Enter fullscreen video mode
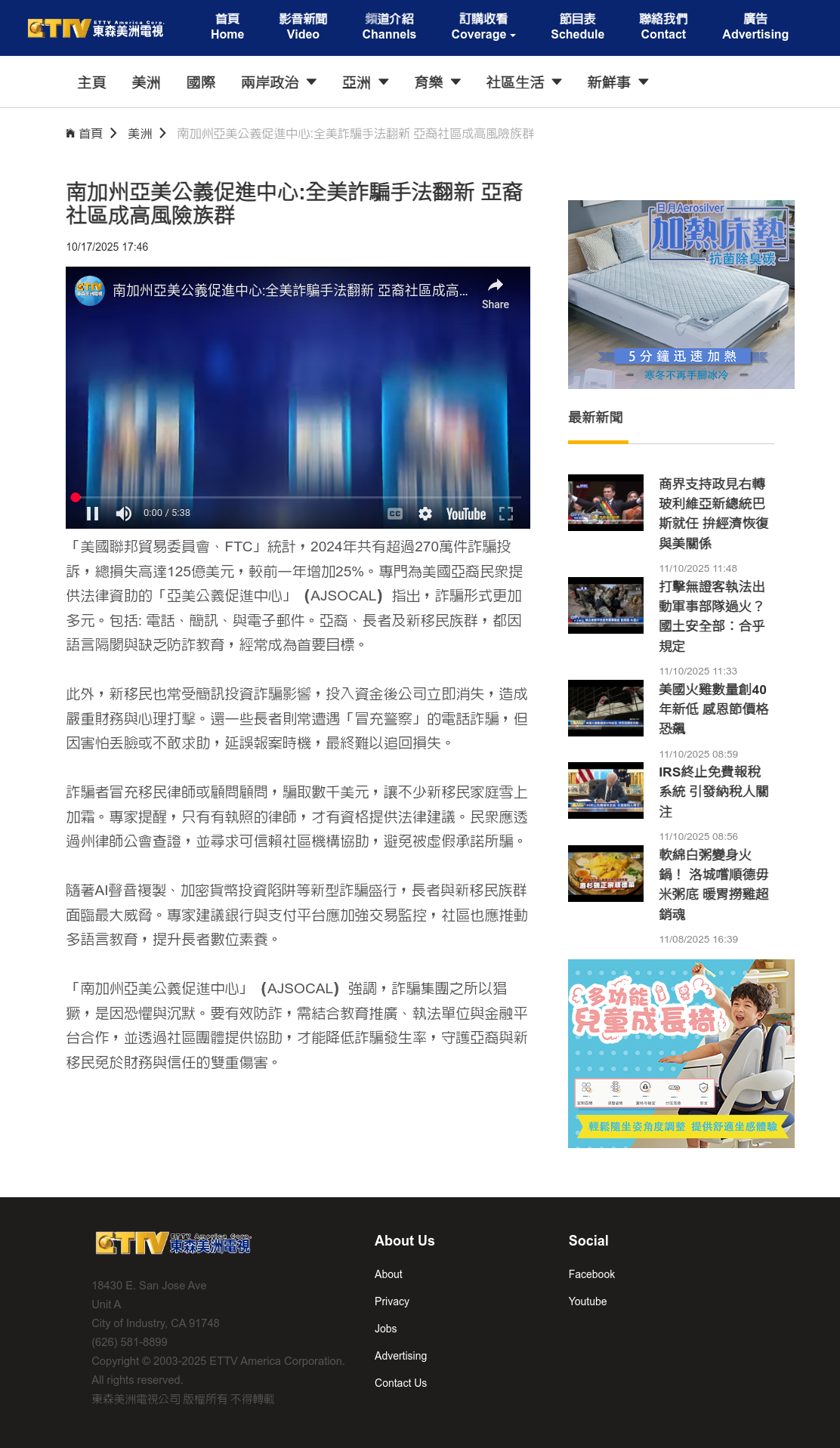This screenshot has height=1448, width=840. (506, 514)
